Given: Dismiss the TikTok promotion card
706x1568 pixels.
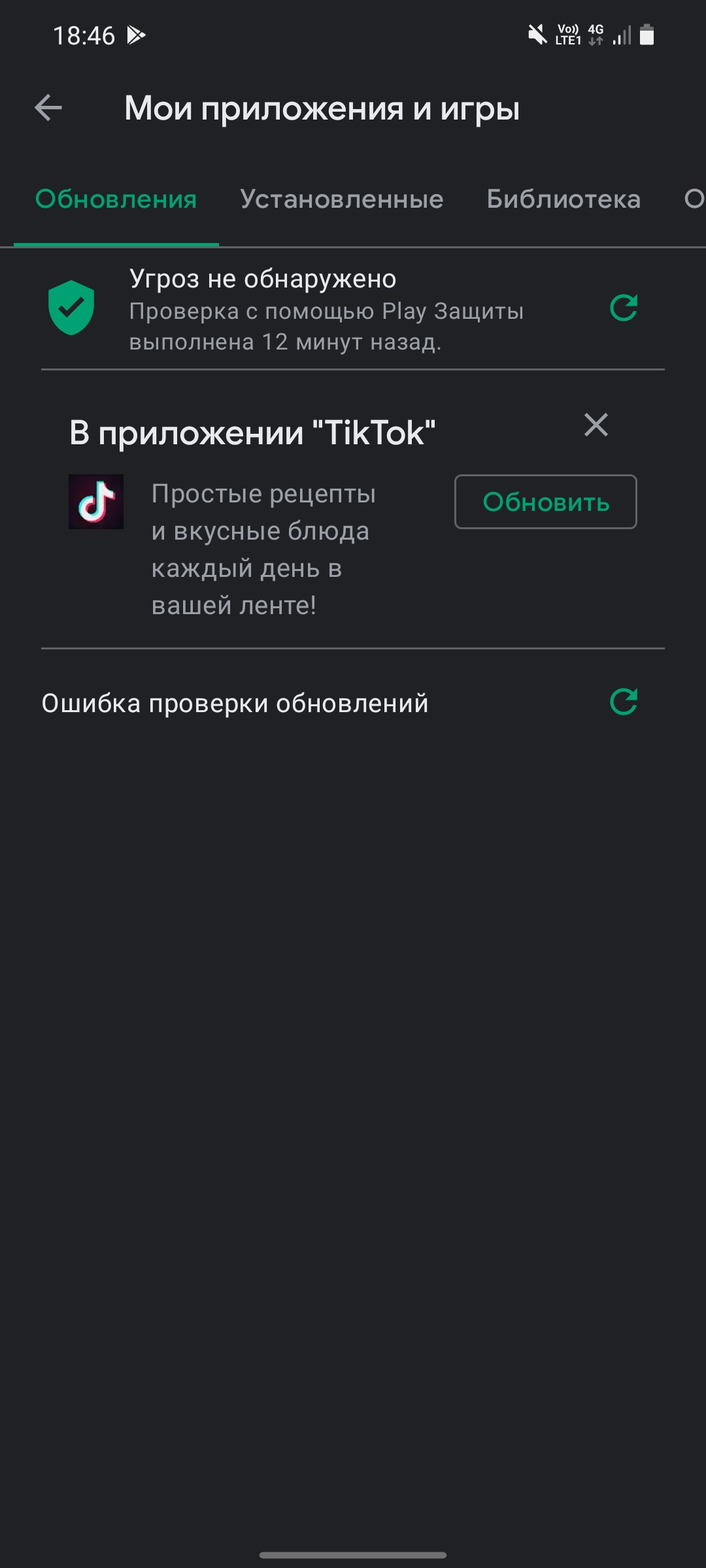Looking at the screenshot, I should pyautogui.click(x=596, y=425).
